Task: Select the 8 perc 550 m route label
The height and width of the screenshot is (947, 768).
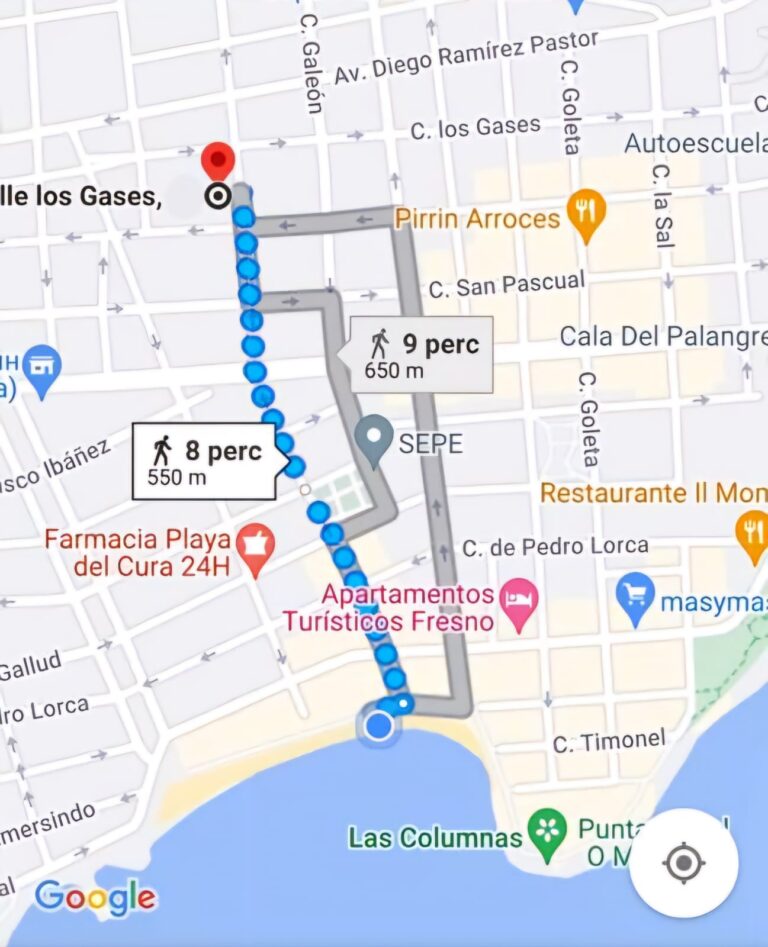Action: point(203,462)
